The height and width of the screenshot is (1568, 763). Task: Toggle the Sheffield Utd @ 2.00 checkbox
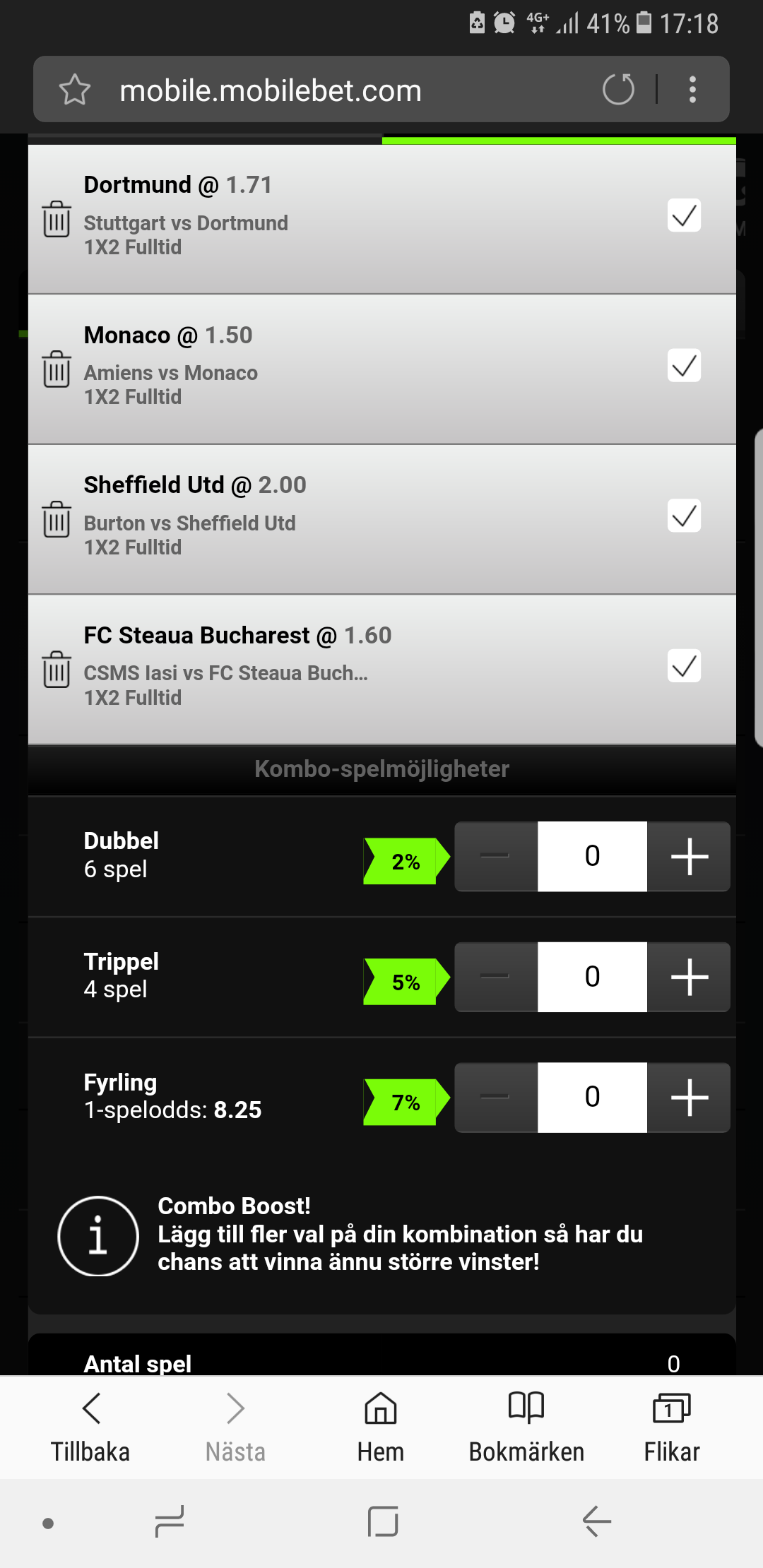tap(684, 516)
